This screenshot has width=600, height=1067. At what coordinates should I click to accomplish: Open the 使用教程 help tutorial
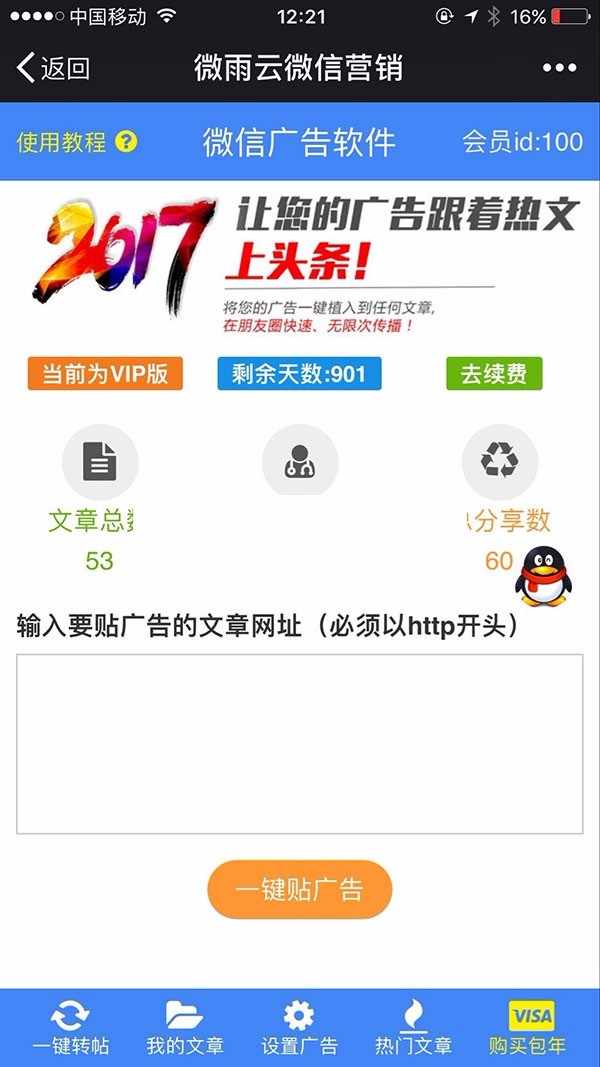pos(76,142)
